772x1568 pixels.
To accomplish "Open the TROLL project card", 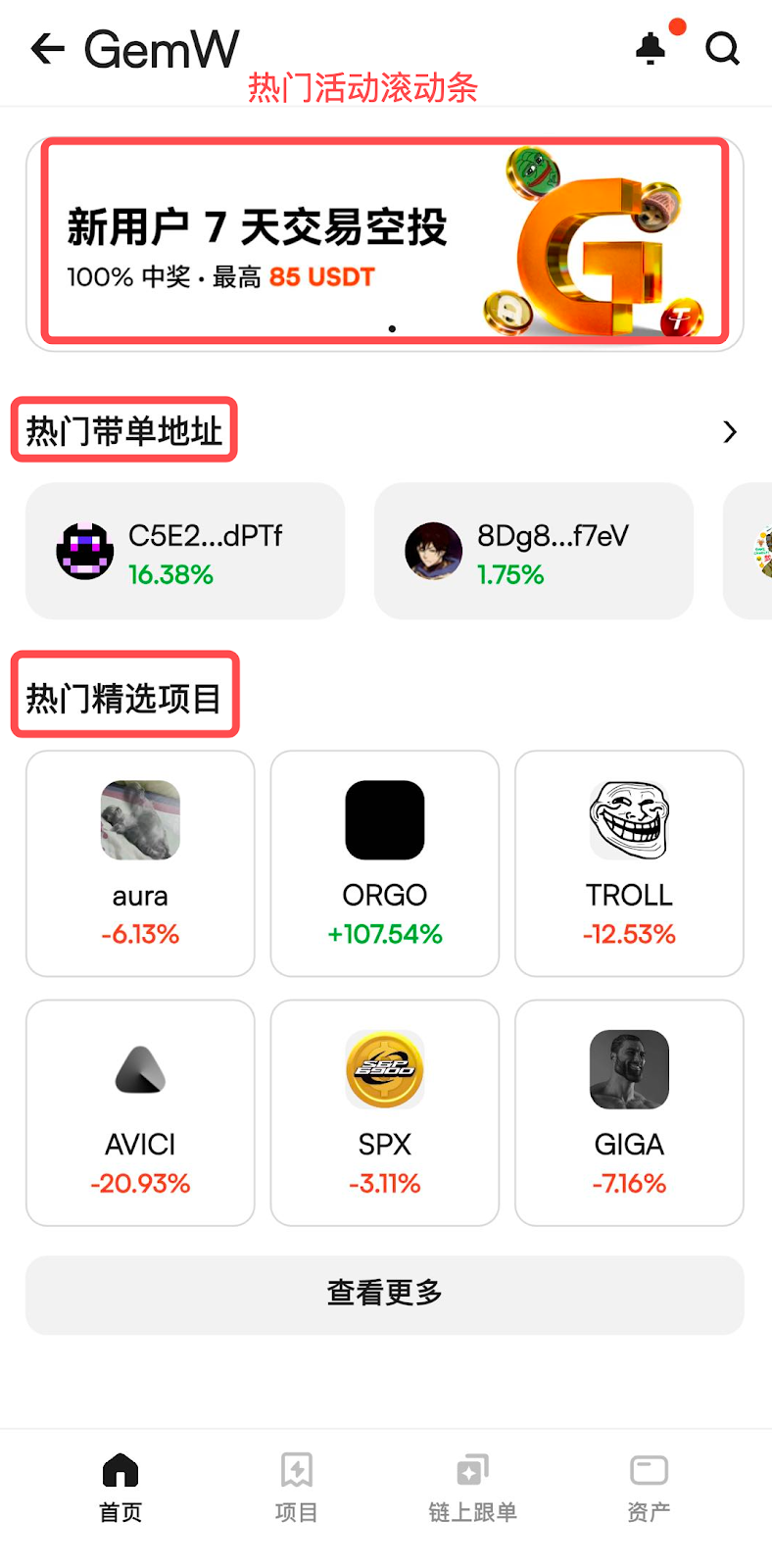I will [629, 863].
